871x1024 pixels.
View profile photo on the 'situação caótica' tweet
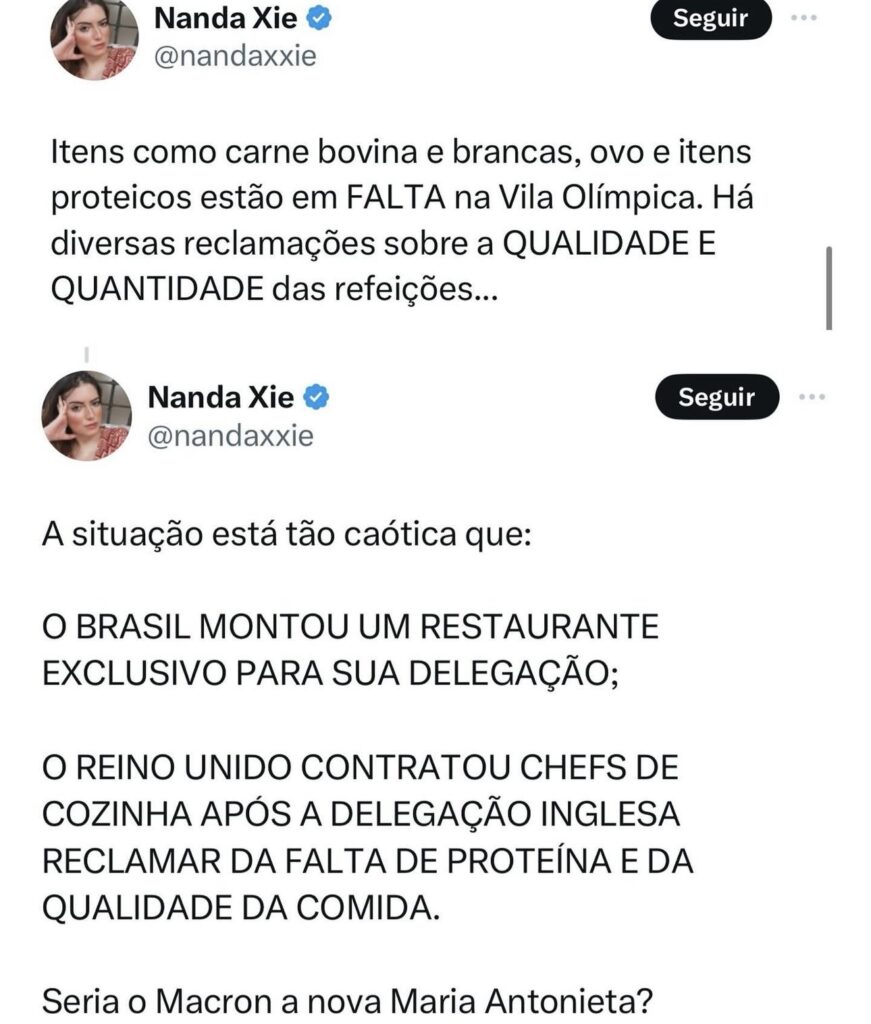(87, 415)
